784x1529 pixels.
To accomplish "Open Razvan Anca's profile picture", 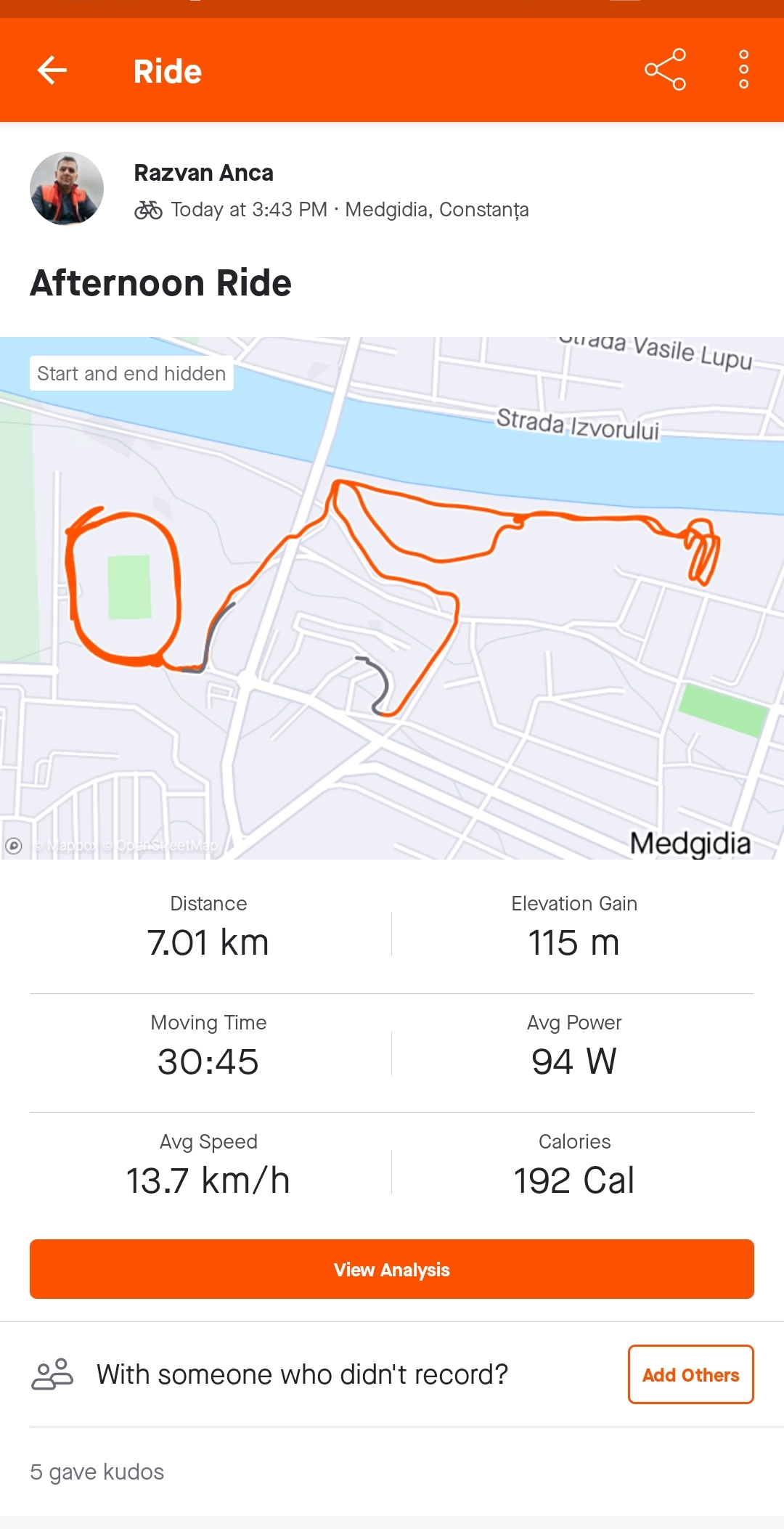I will [67, 189].
